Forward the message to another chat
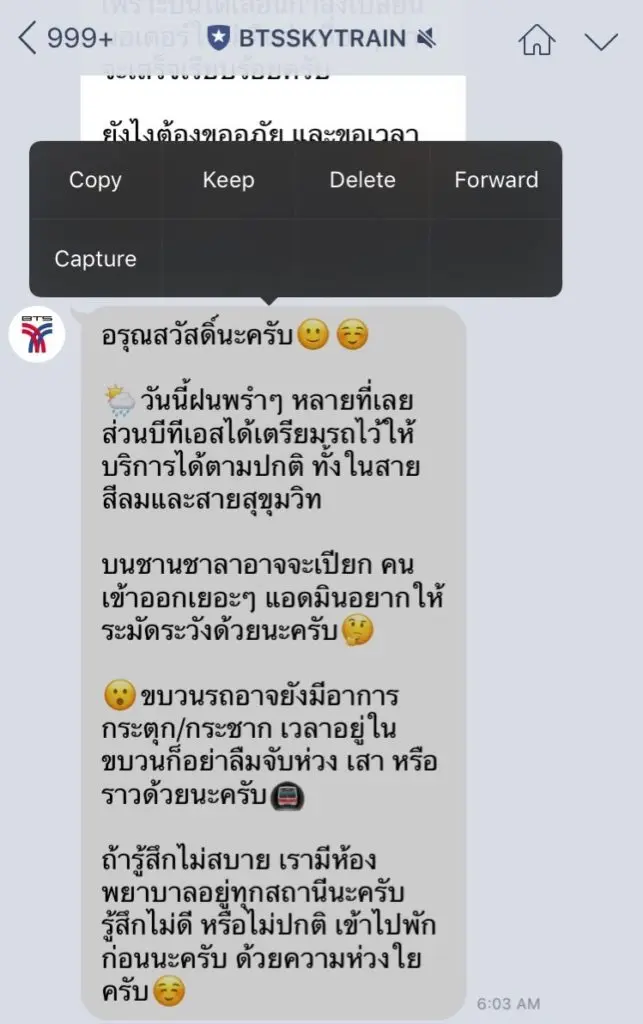The width and height of the screenshot is (643, 1024). point(496,180)
